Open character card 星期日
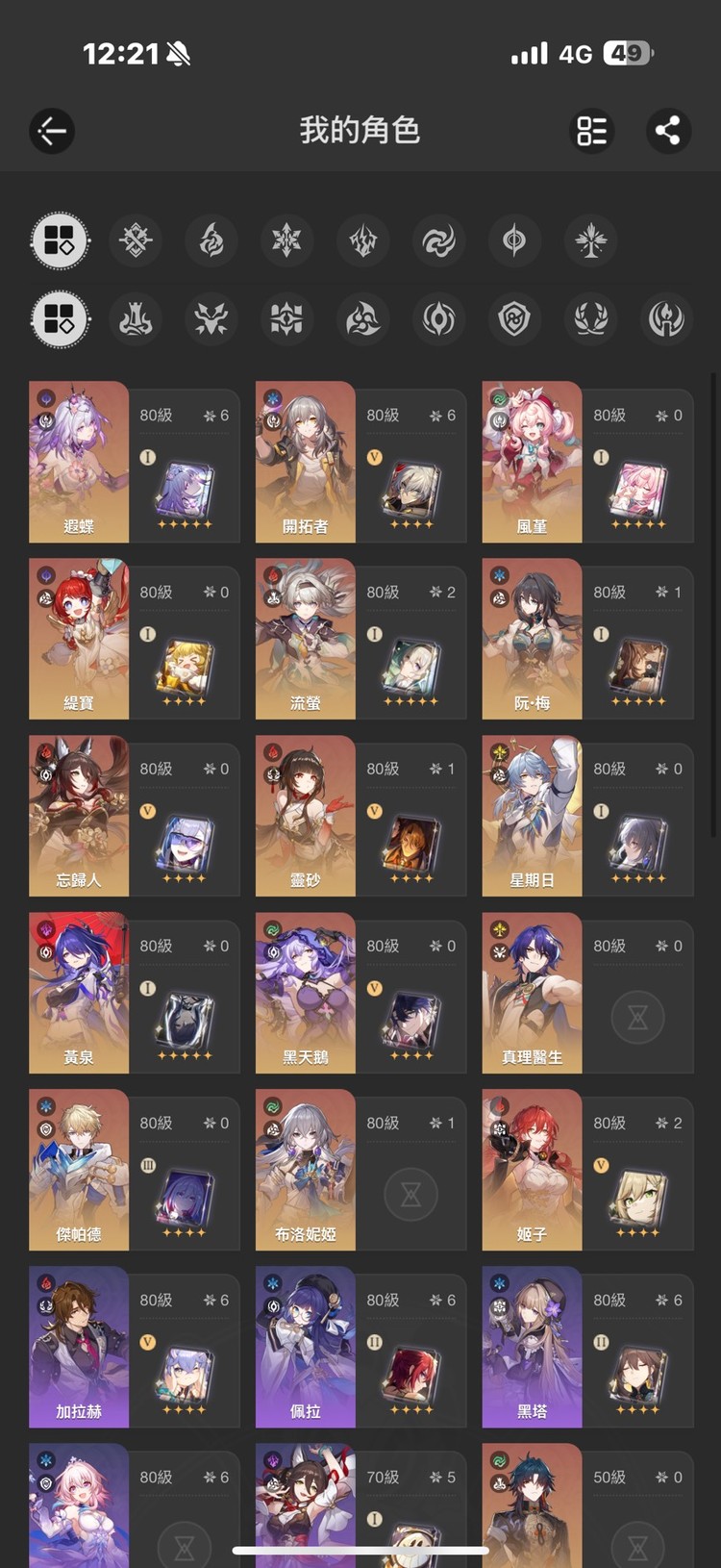The height and width of the screenshot is (1568, 721). point(532,816)
